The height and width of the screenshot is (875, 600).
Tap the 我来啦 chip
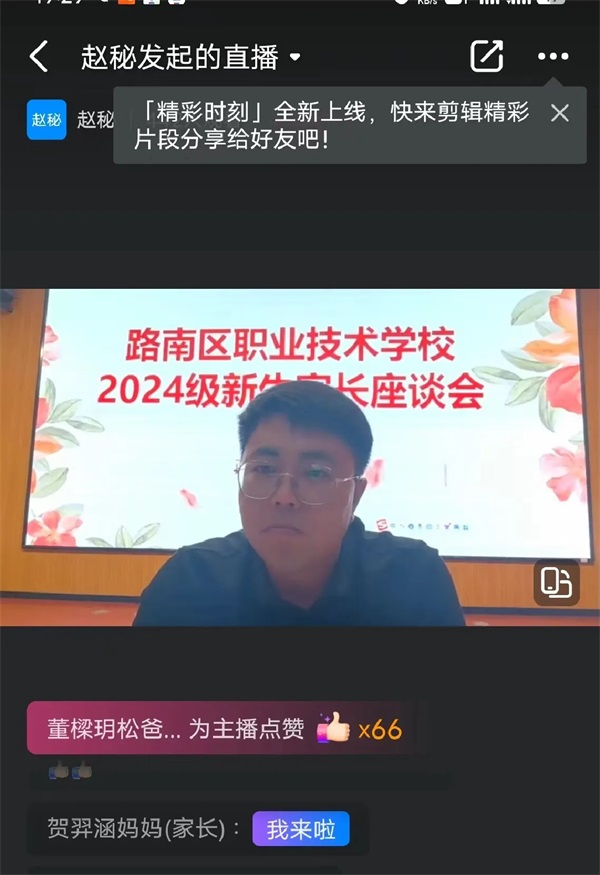click(x=300, y=829)
